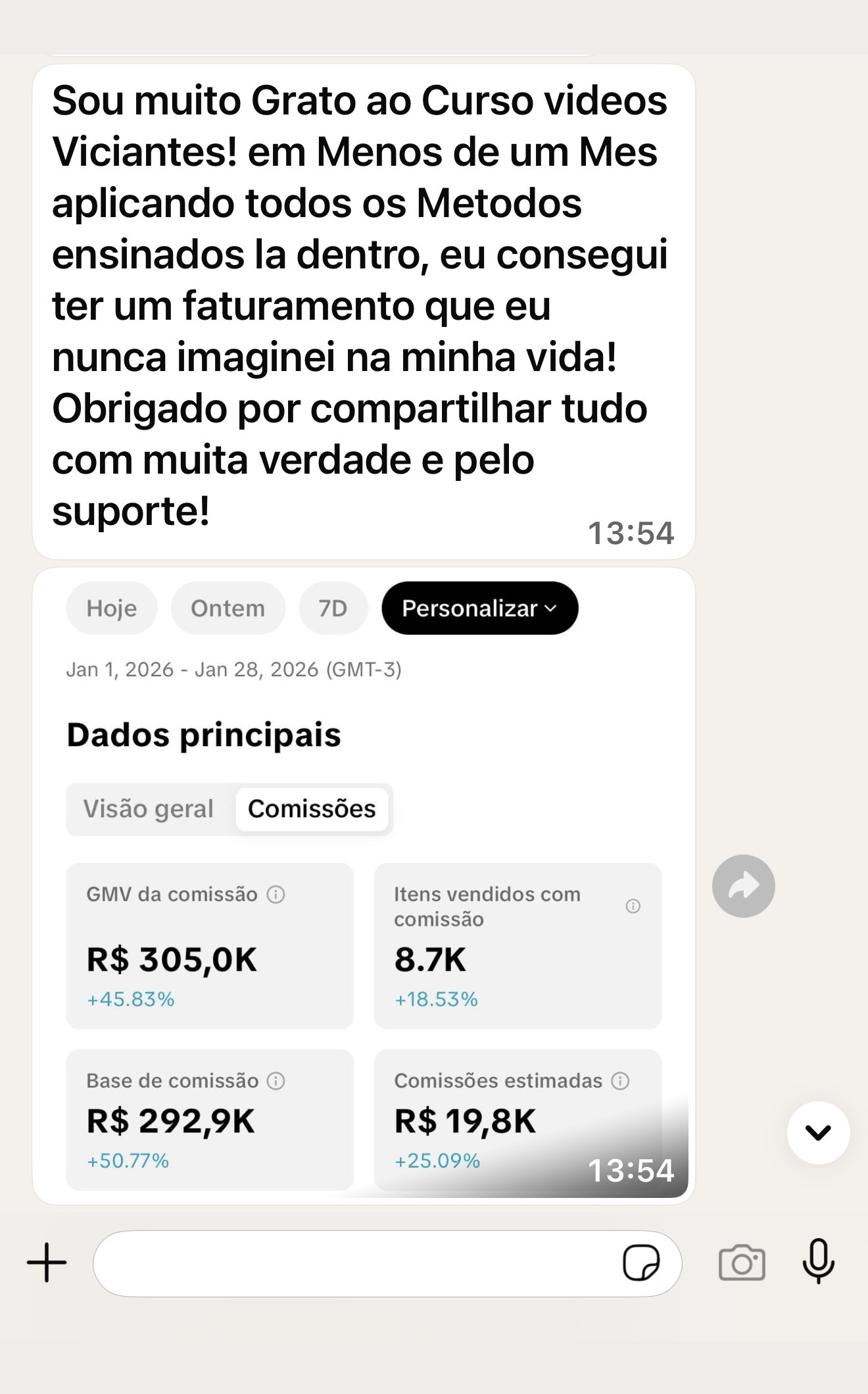The width and height of the screenshot is (868, 1394).
Task: Open the sticker picker
Action: click(640, 1262)
